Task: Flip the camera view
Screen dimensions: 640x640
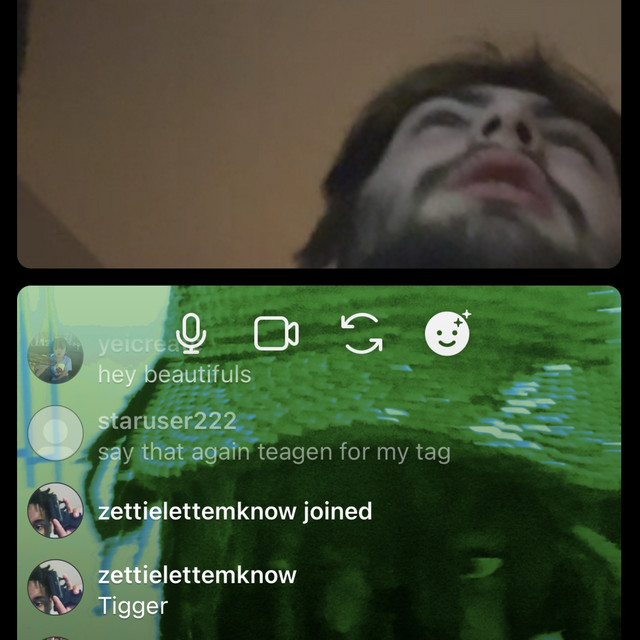Action: click(x=362, y=333)
